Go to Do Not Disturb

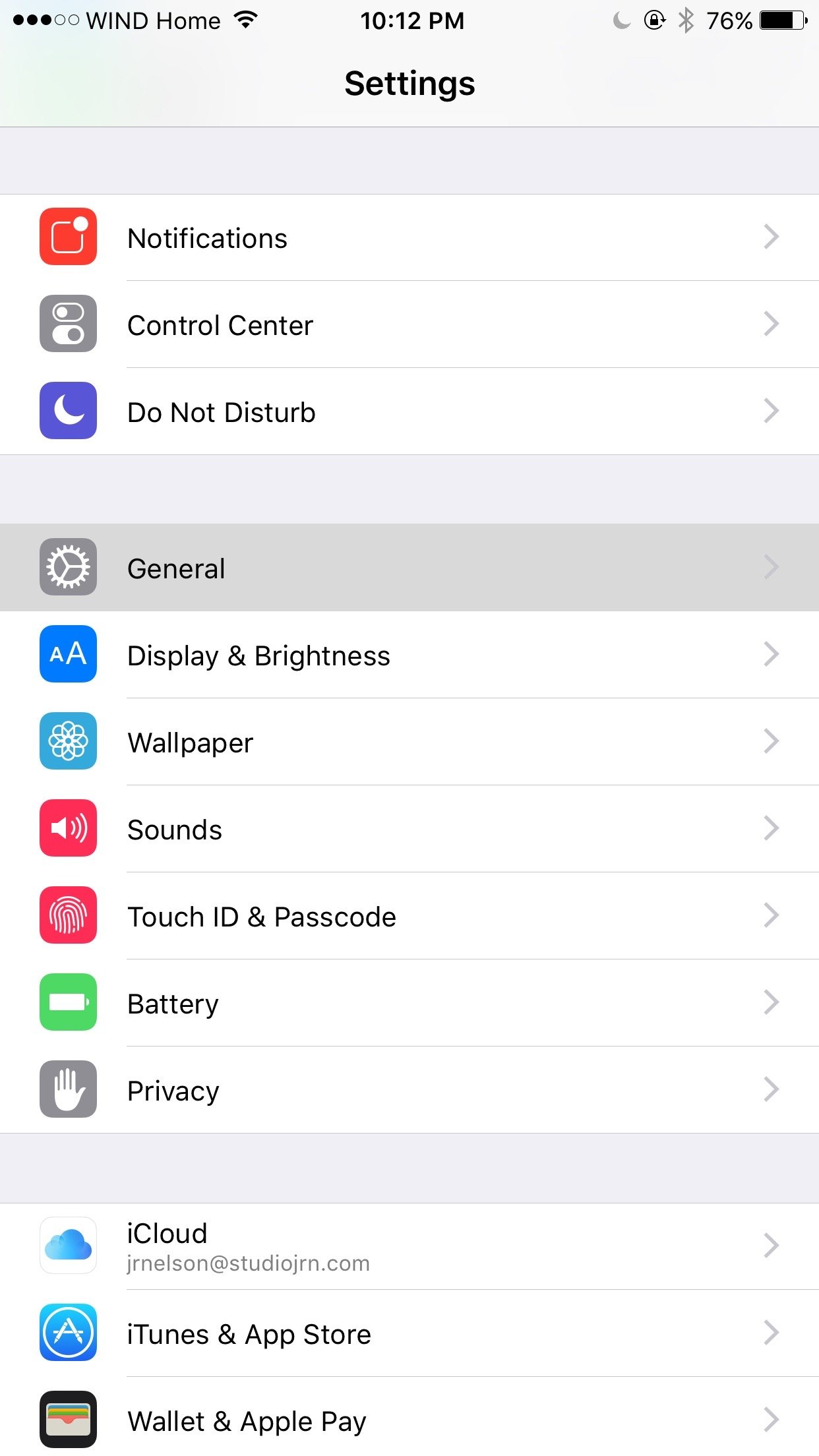409,411
